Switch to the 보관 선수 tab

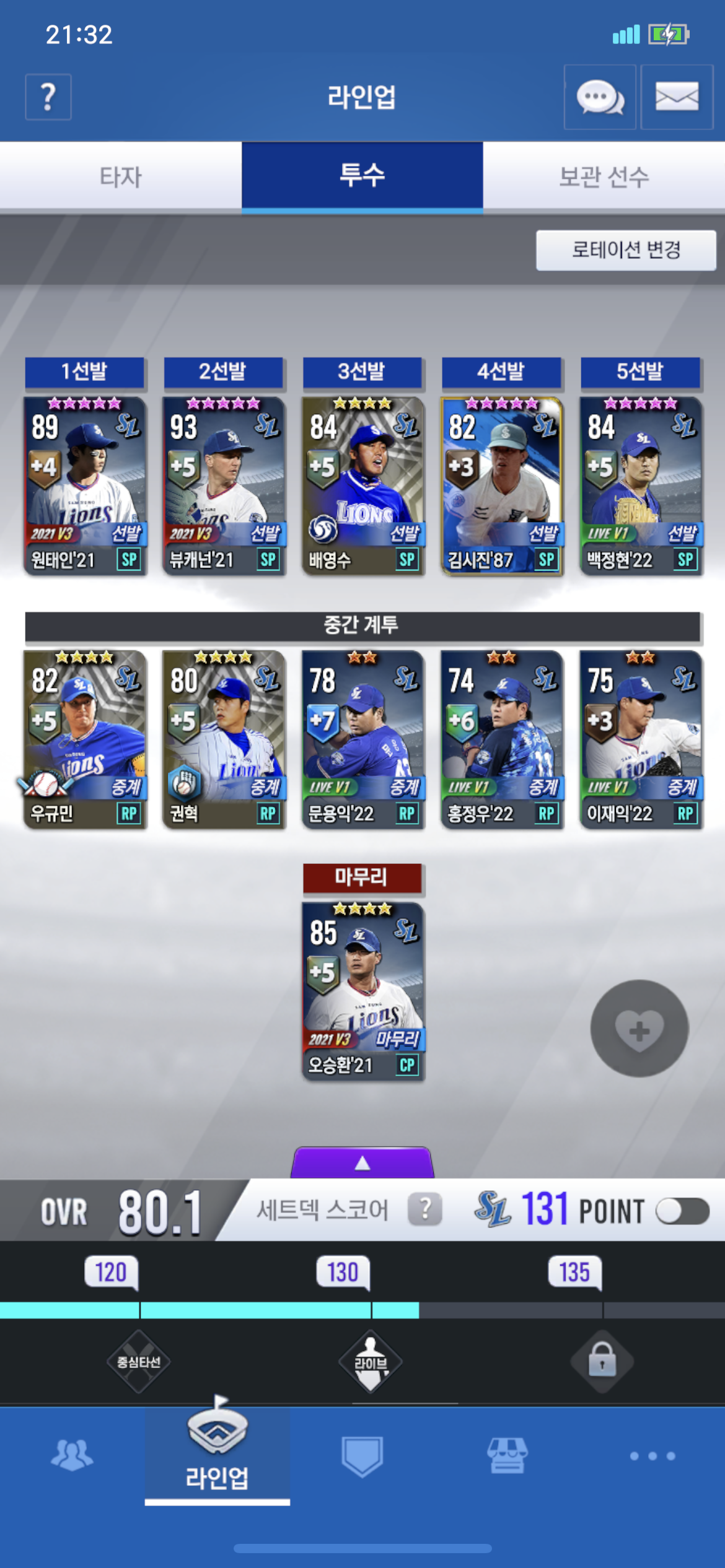click(x=604, y=177)
